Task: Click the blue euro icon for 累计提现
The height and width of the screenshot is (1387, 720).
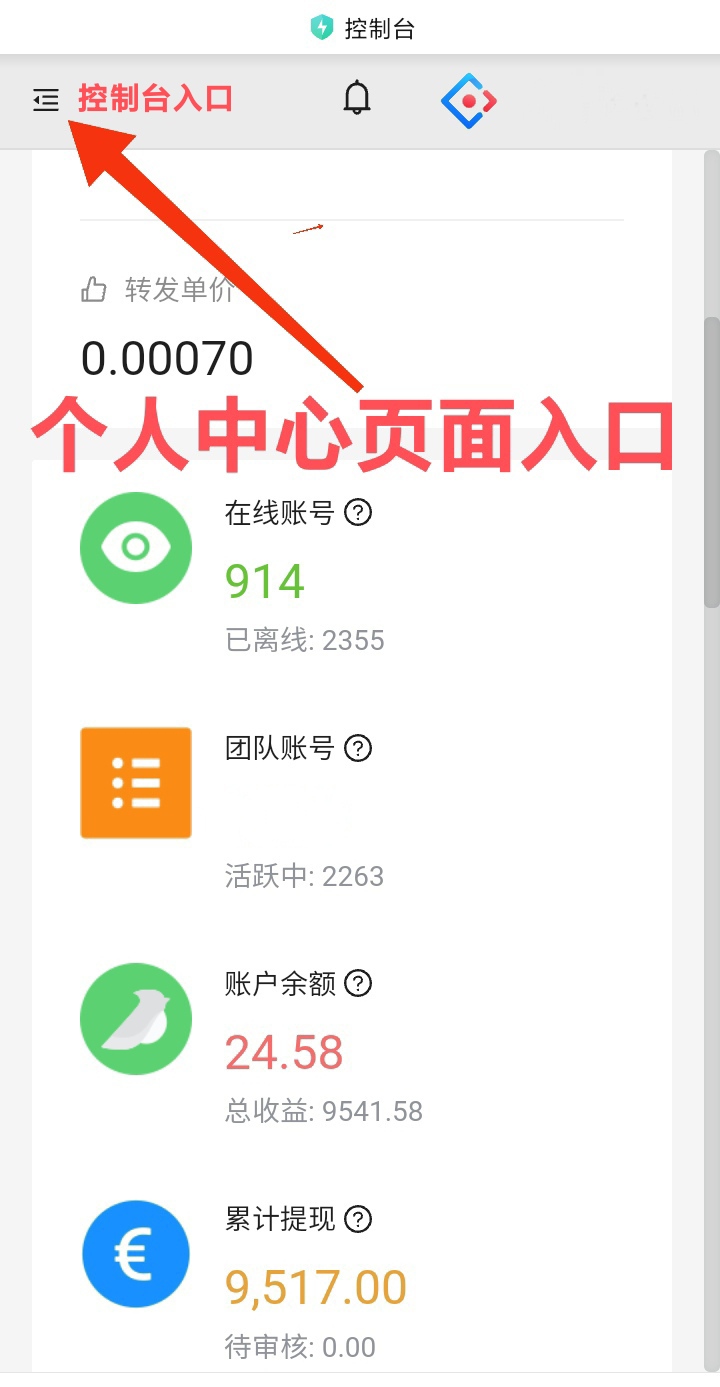Action: tap(135, 1254)
